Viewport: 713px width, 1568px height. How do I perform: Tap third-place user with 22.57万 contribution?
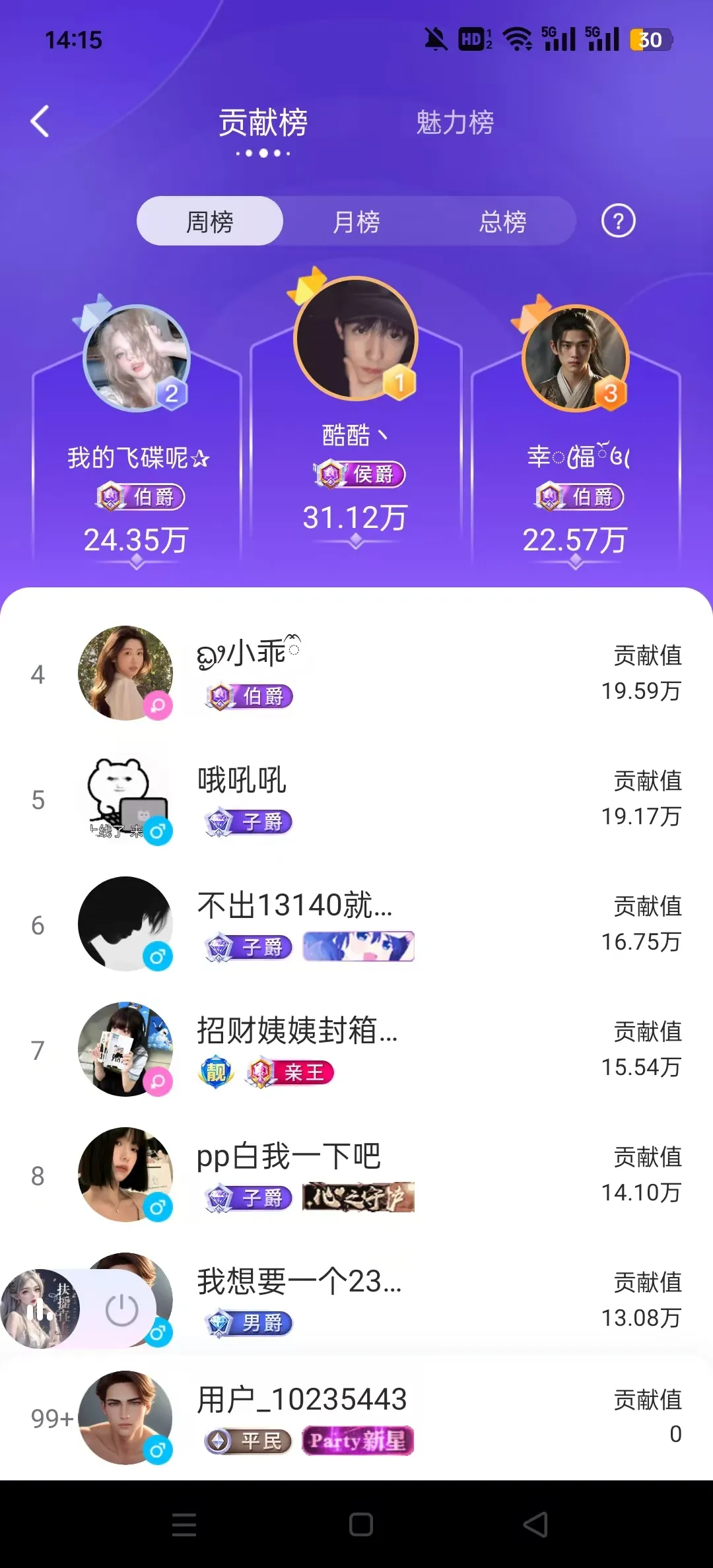(575, 360)
